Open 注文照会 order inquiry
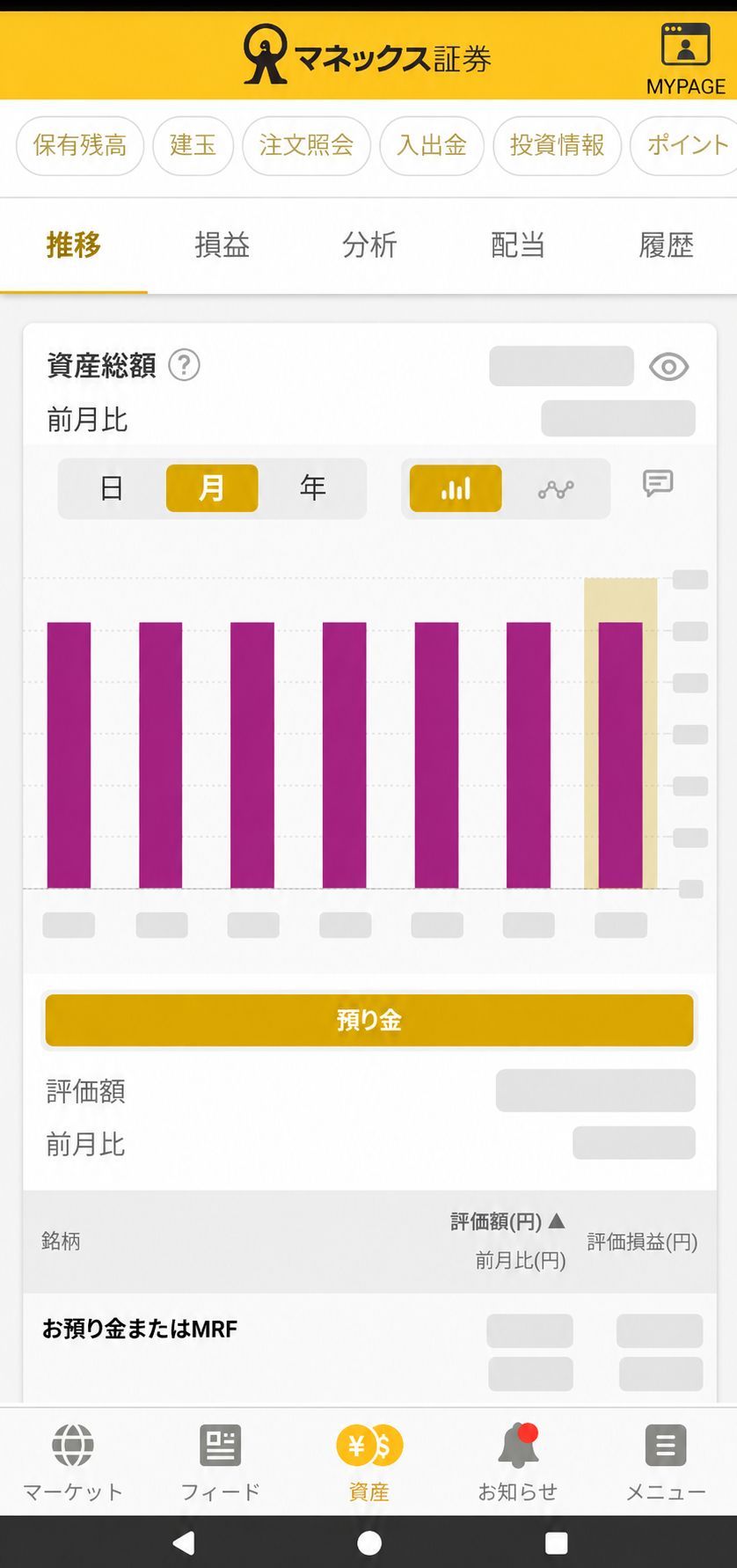The height and width of the screenshot is (1568, 737). point(306,145)
